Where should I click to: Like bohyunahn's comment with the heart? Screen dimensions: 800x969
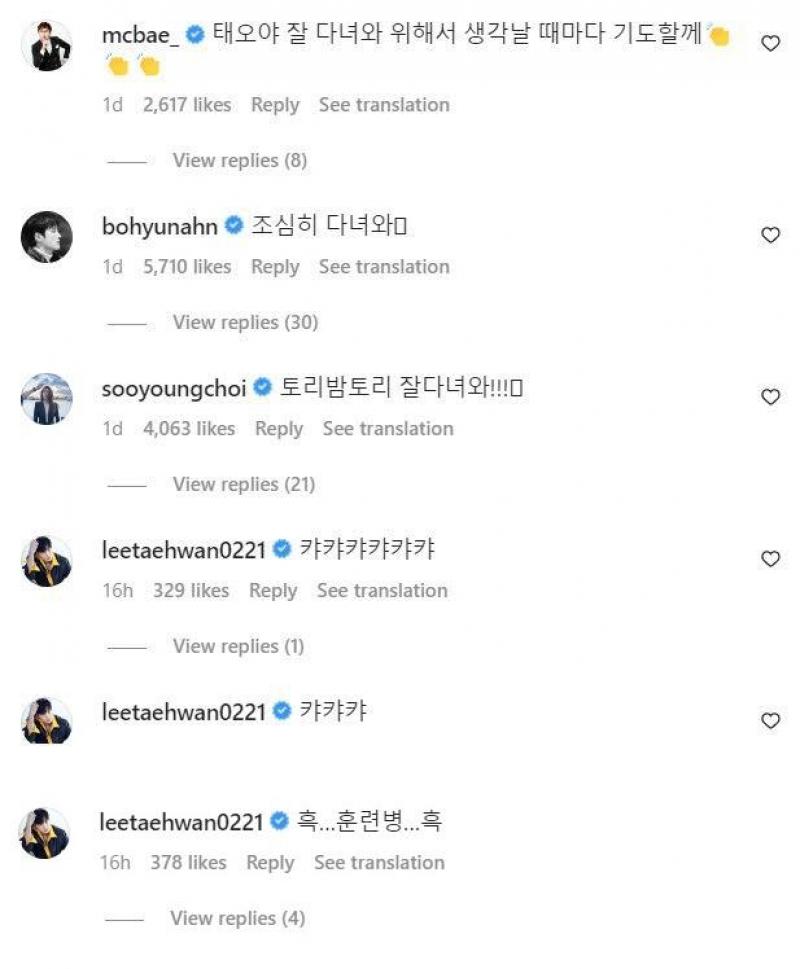pyautogui.click(x=770, y=235)
